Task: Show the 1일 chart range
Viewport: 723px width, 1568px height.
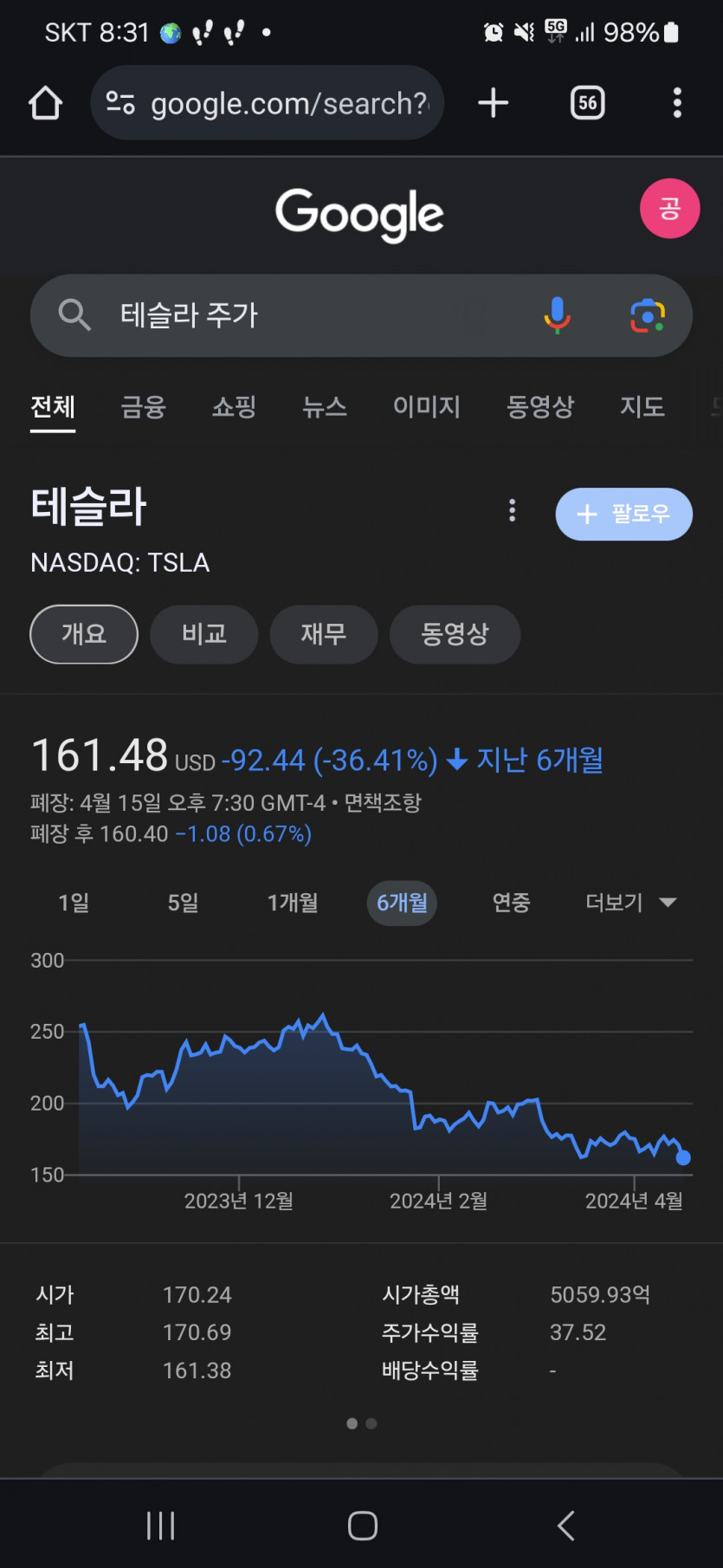Action: click(74, 903)
